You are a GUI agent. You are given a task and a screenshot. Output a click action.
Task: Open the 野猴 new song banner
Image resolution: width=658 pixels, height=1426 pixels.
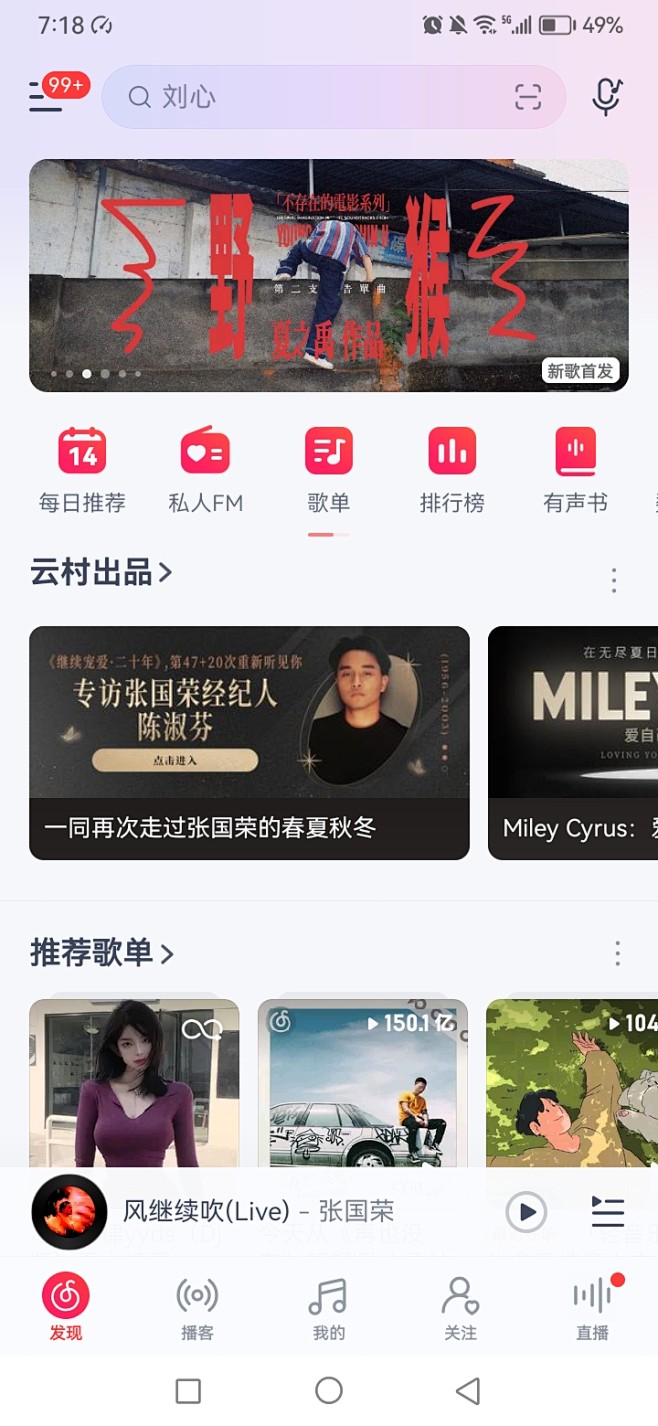(x=329, y=275)
